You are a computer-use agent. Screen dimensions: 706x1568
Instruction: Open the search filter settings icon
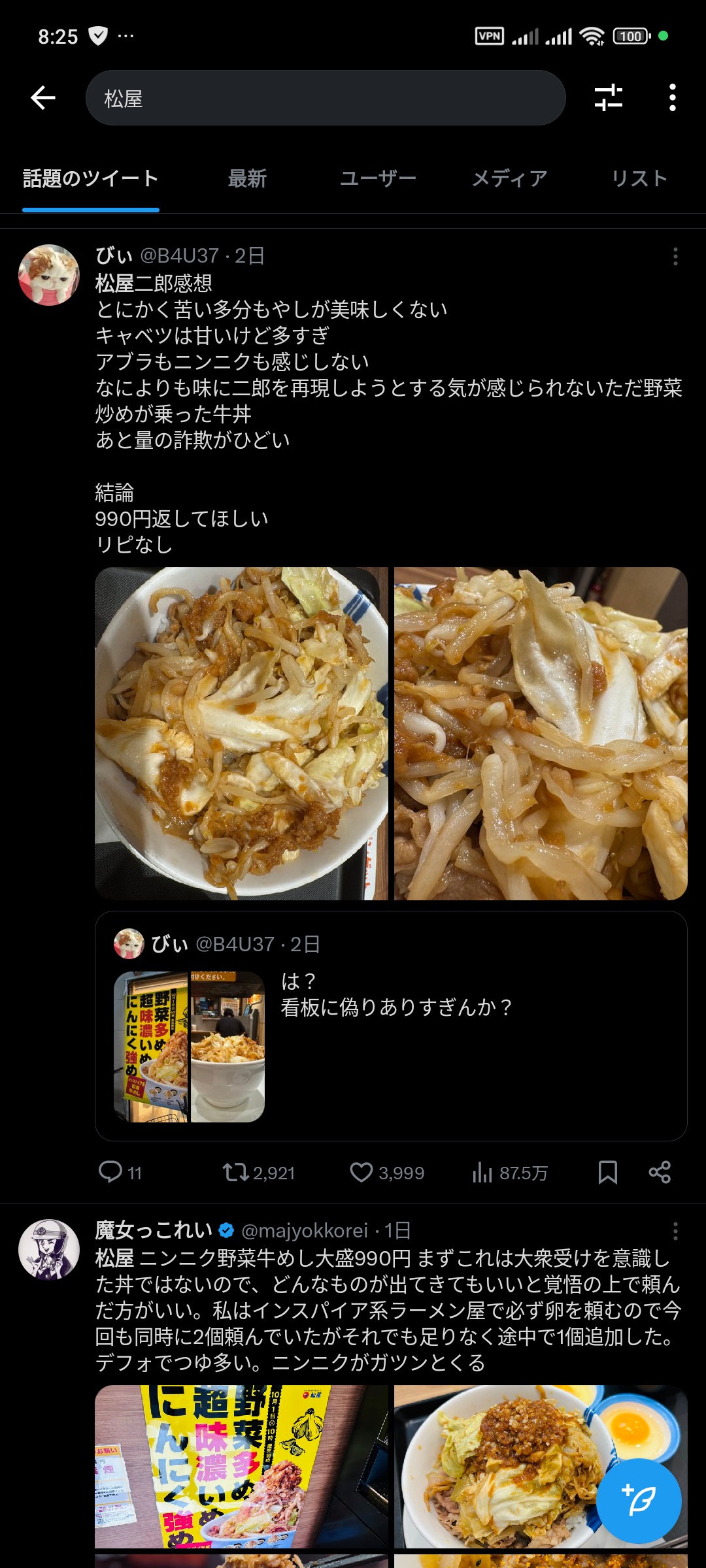[x=608, y=98]
